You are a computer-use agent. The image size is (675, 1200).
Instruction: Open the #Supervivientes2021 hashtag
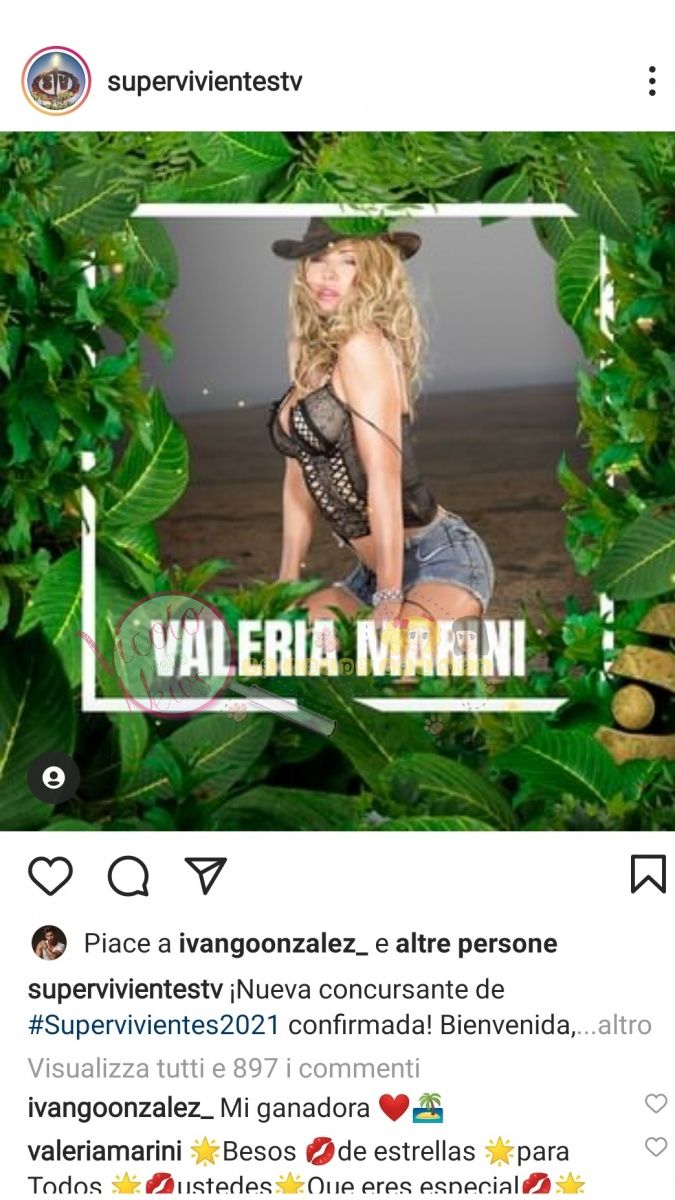click(154, 1025)
